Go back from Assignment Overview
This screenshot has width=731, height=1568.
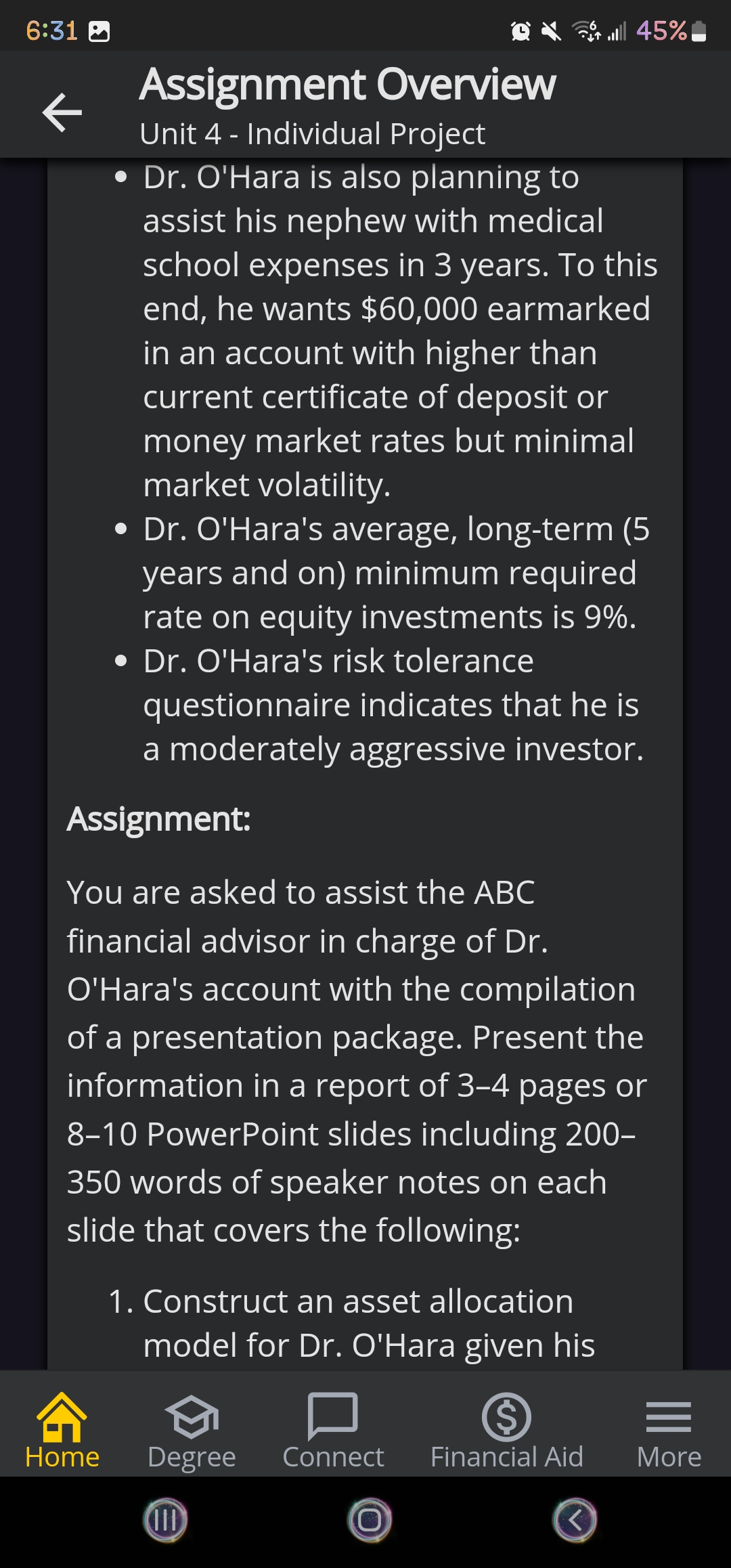(62, 112)
